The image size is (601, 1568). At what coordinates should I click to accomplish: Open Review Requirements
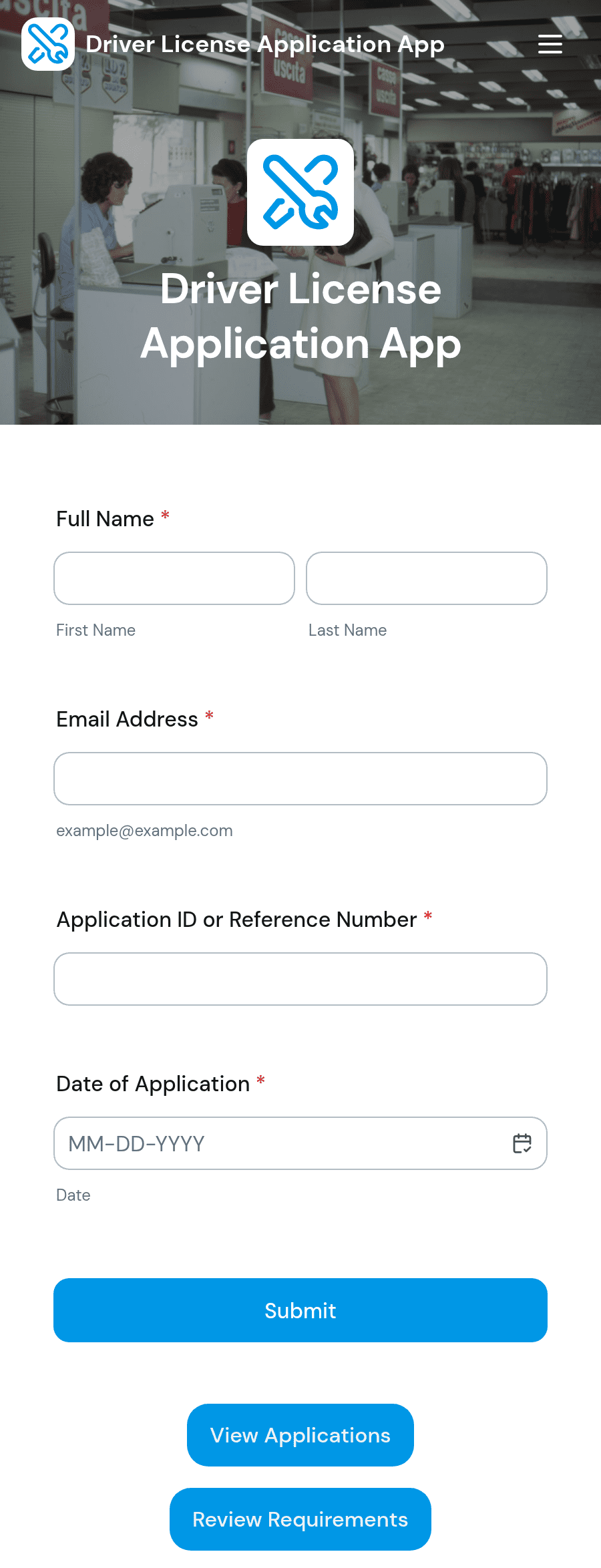coord(300,1519)
